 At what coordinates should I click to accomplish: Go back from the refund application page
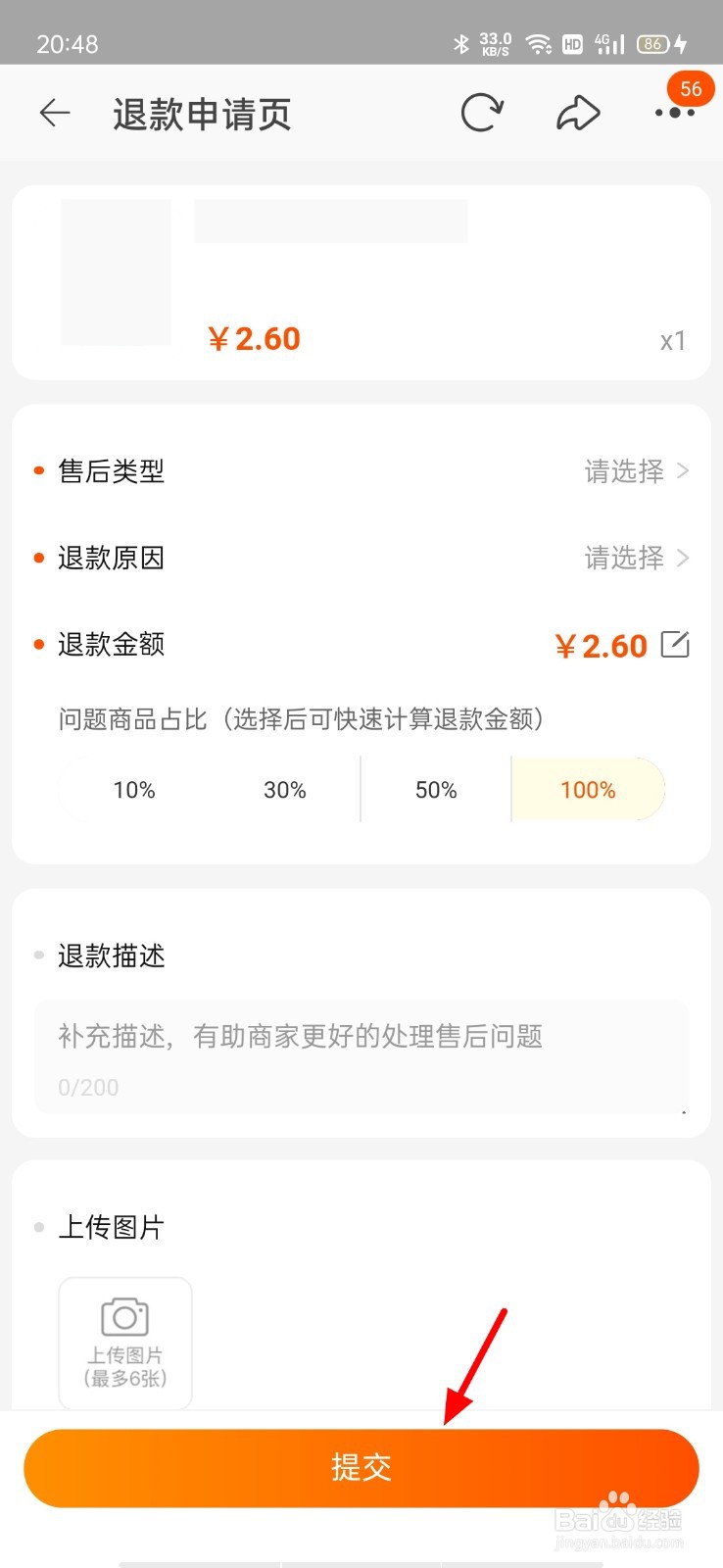(55, 114)
